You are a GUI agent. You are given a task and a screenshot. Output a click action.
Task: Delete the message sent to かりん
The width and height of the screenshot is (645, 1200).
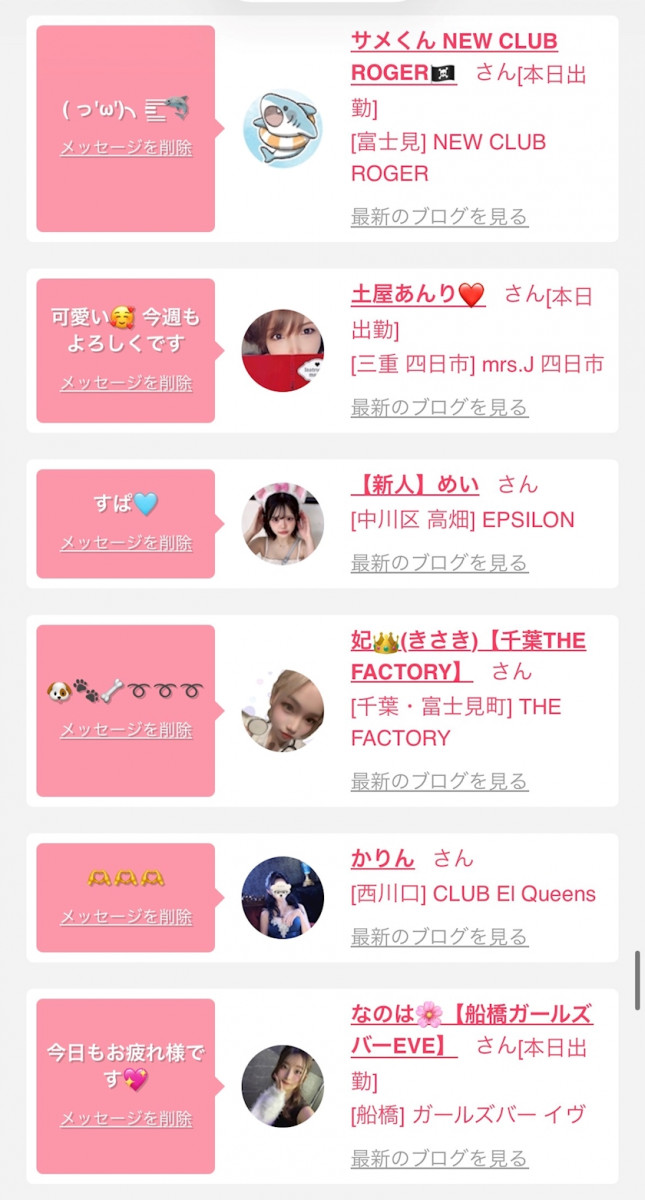click(x=126, y=917)
